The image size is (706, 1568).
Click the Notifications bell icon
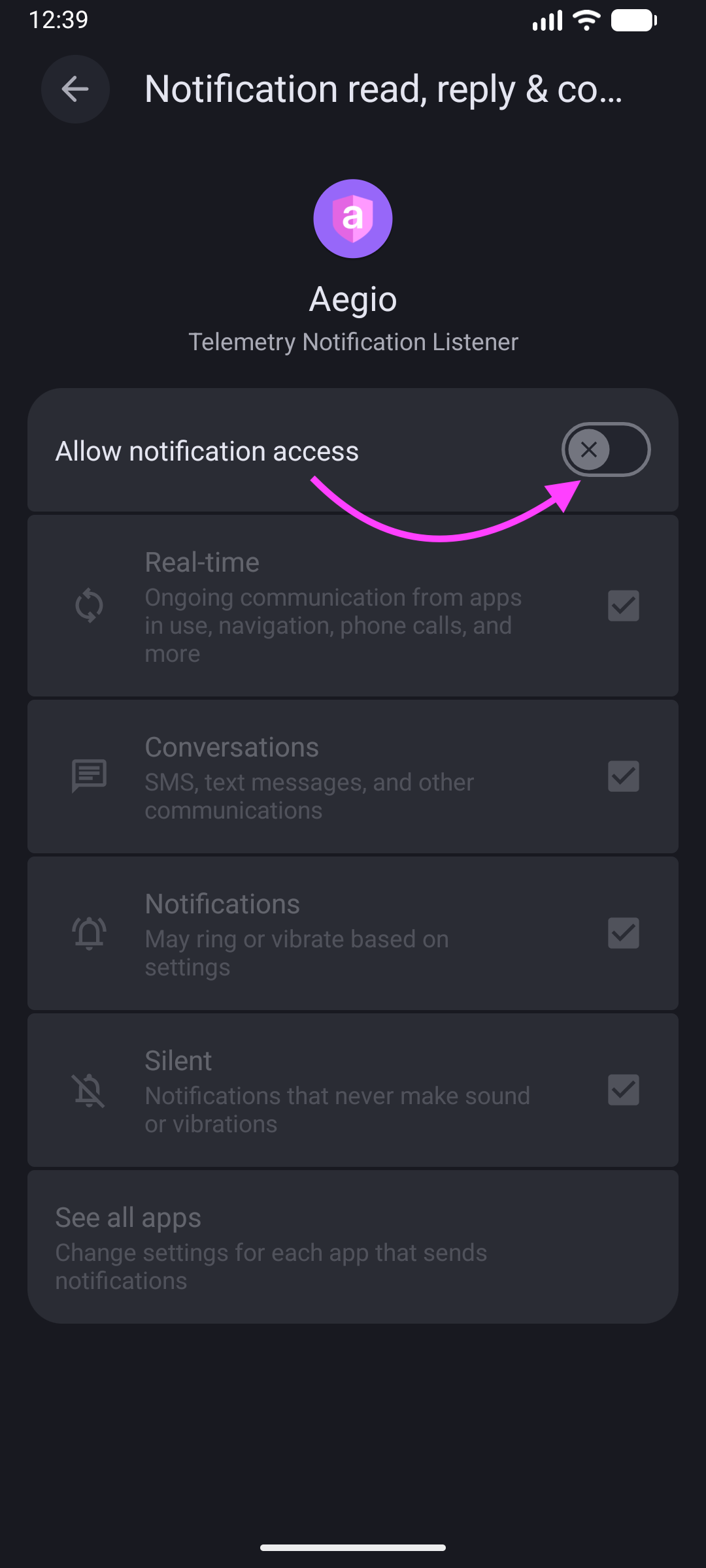click(89, 933)
